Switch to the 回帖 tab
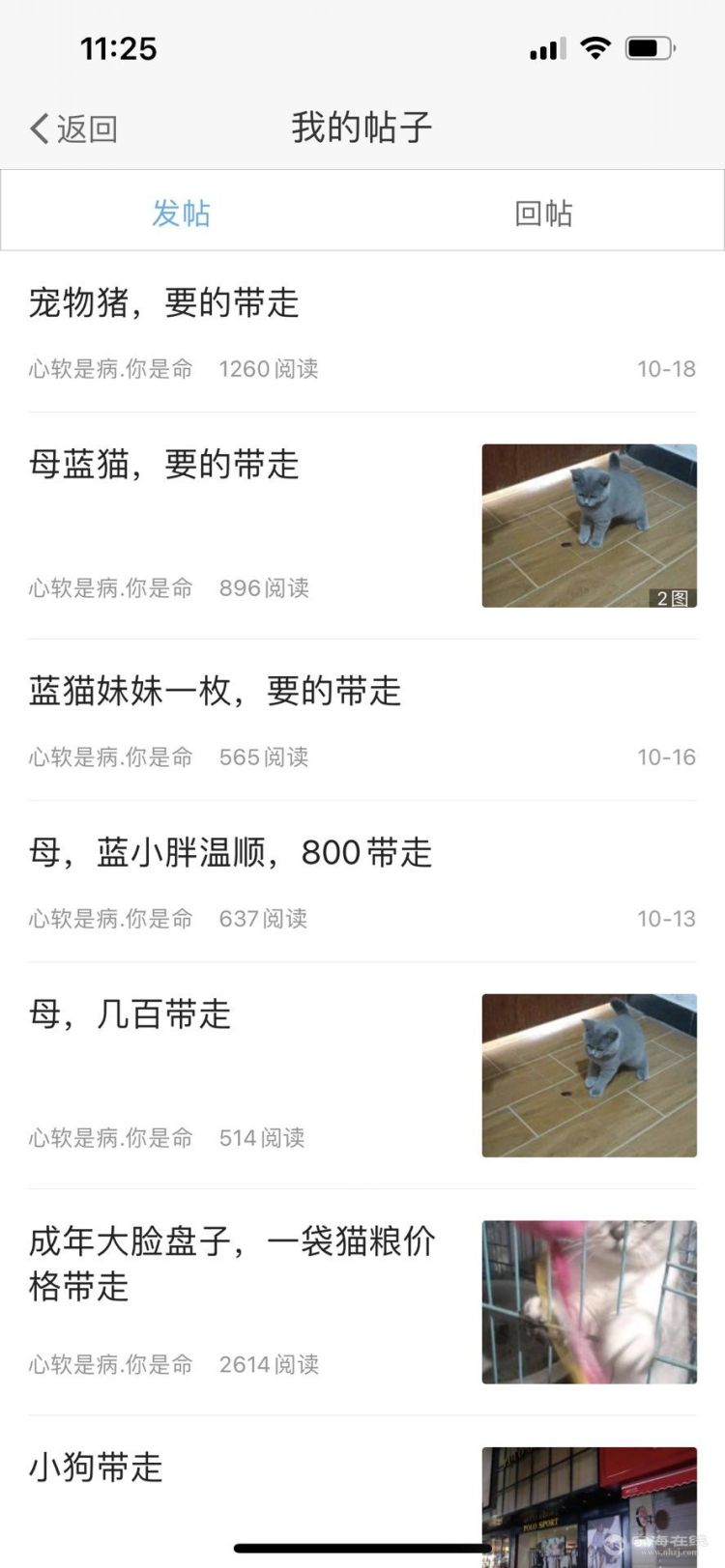The height and width of the screenshot is (1568, 725). [543, 213]
